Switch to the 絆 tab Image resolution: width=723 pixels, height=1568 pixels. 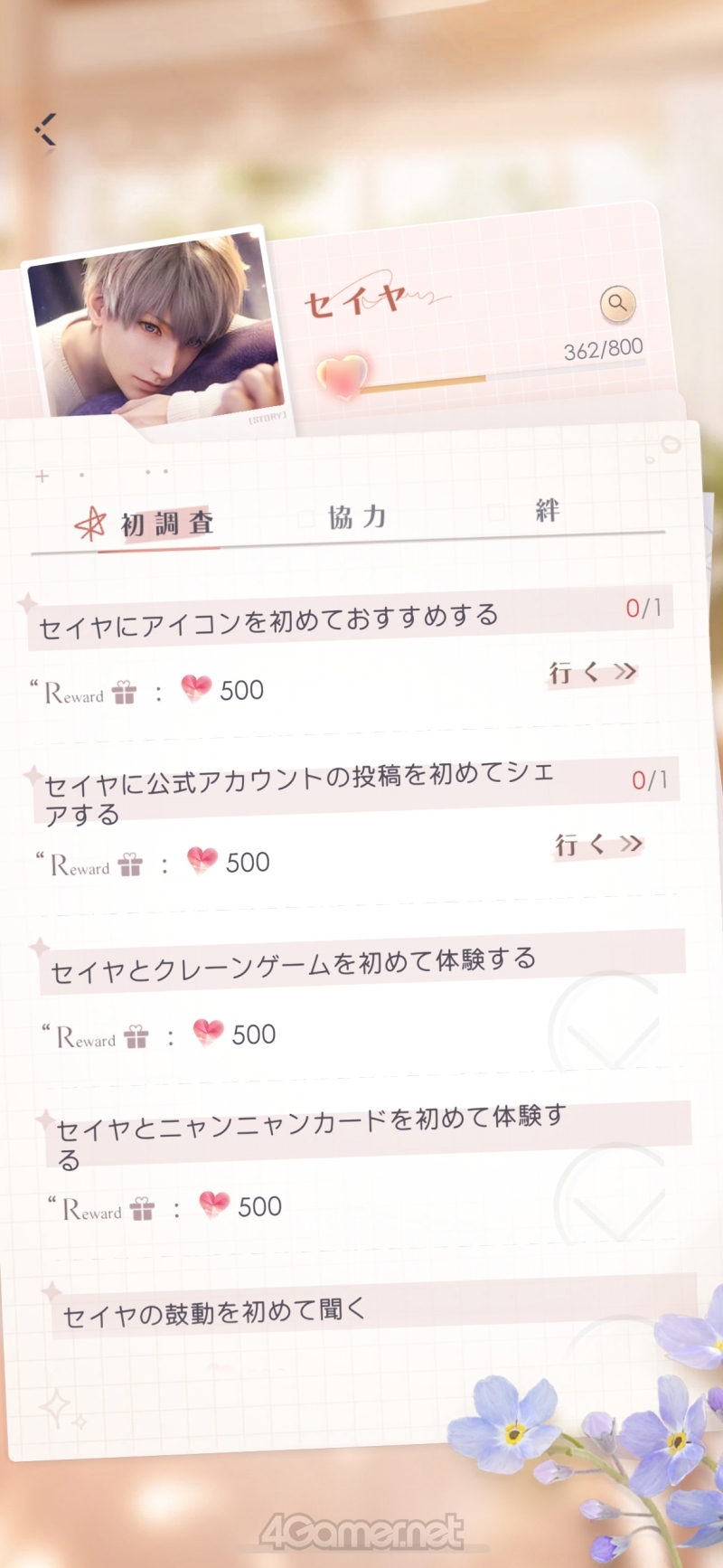547,511
